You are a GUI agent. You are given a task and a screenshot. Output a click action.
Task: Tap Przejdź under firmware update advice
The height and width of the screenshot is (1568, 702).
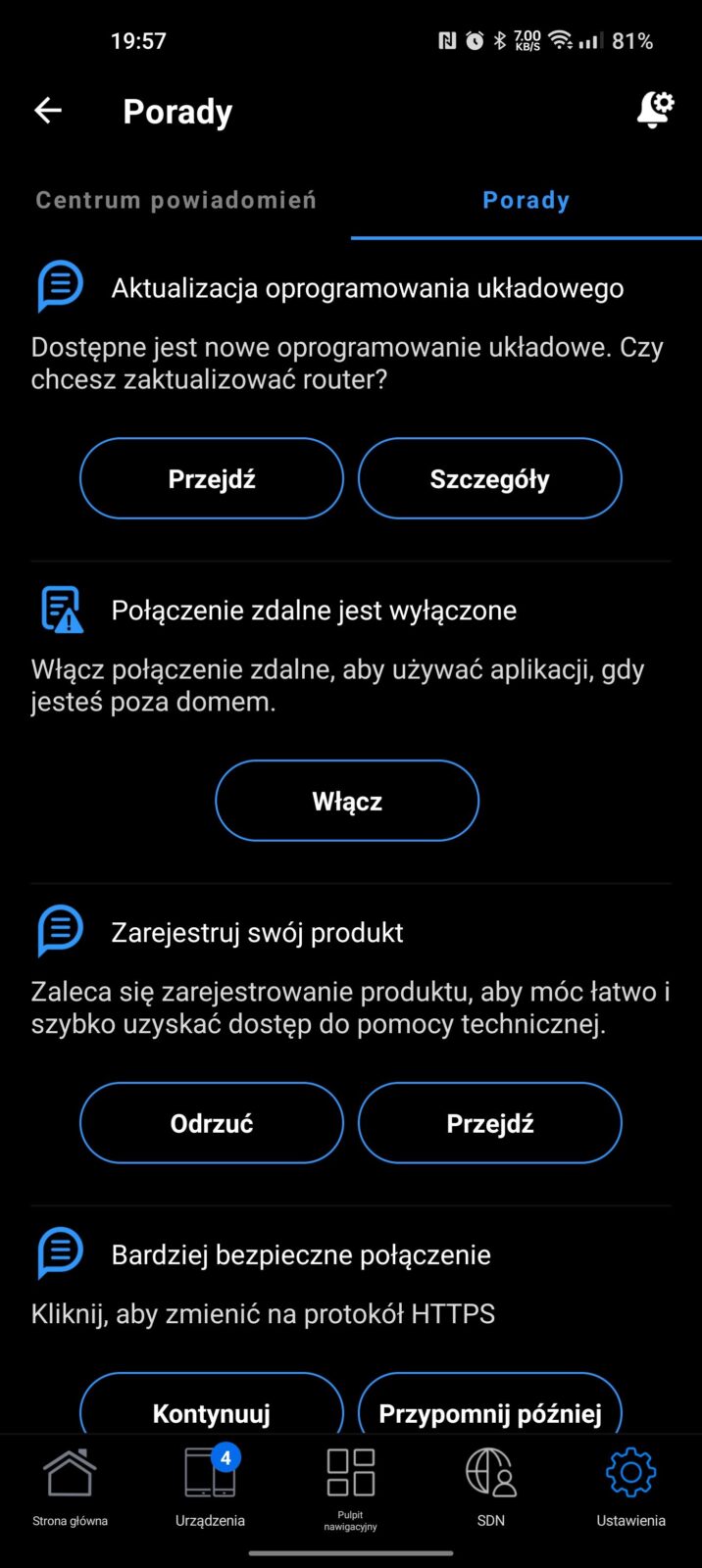pyautogui.click(x=212, y=478)
